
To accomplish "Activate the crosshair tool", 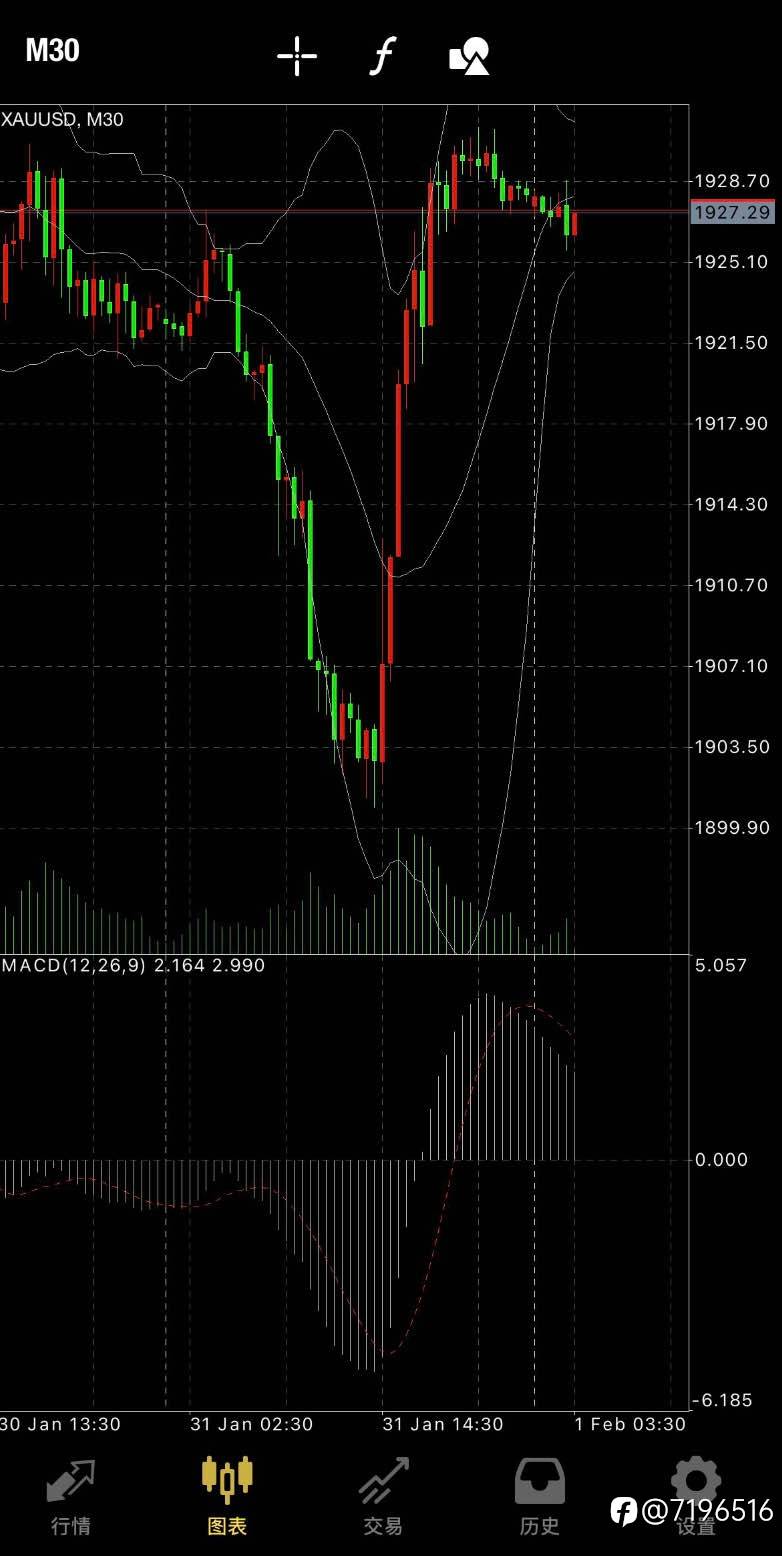I will 297,56.
